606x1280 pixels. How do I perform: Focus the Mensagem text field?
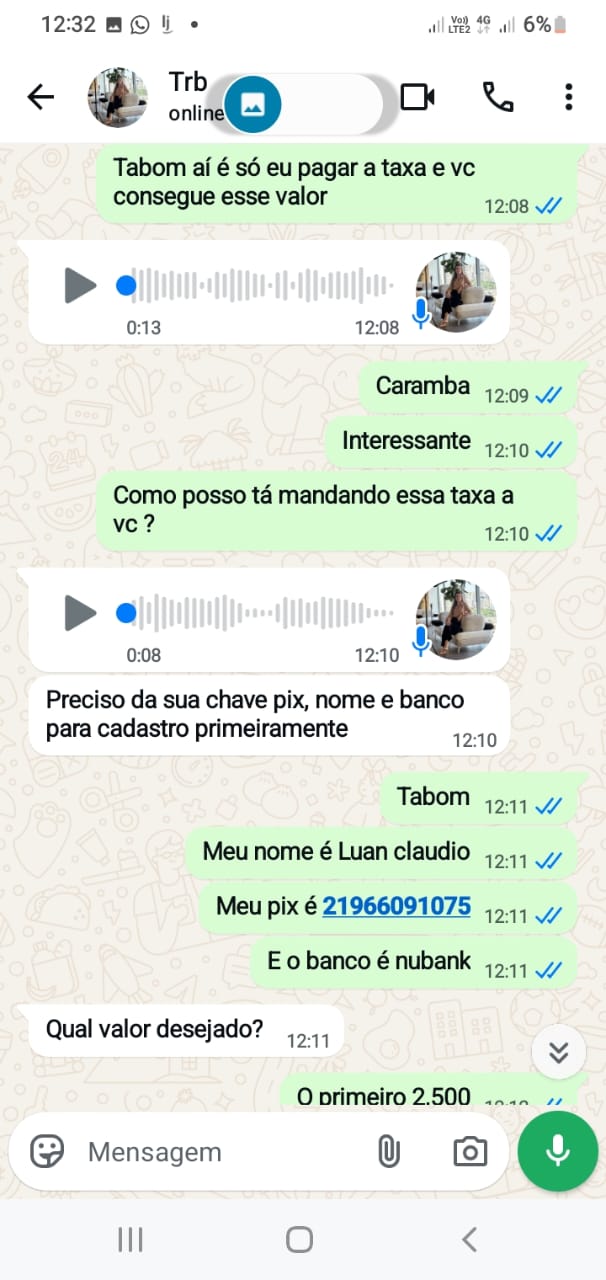tap(220, 1152)
